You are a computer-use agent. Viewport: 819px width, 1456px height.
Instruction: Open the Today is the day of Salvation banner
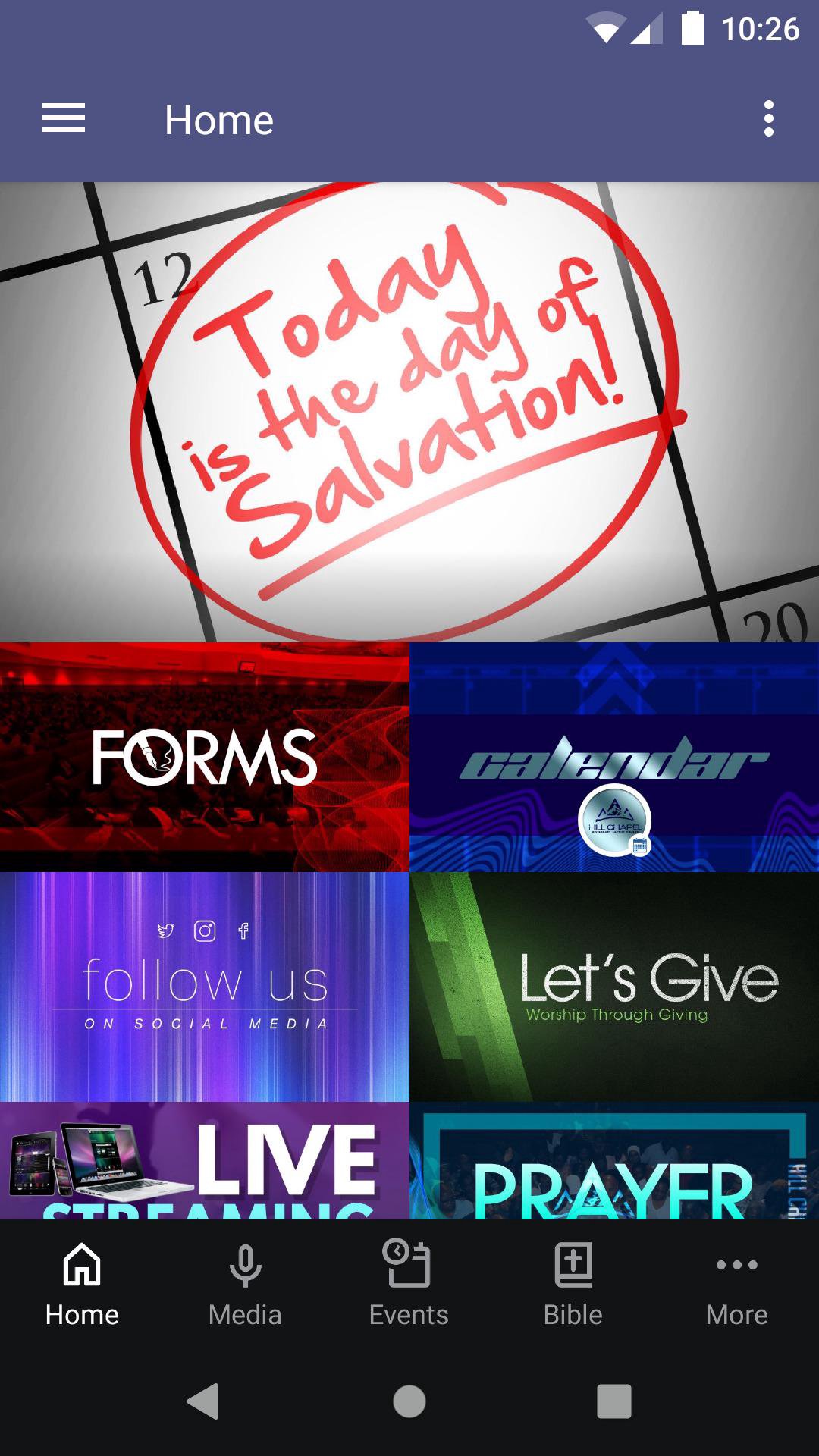click(x=409, y=412)
